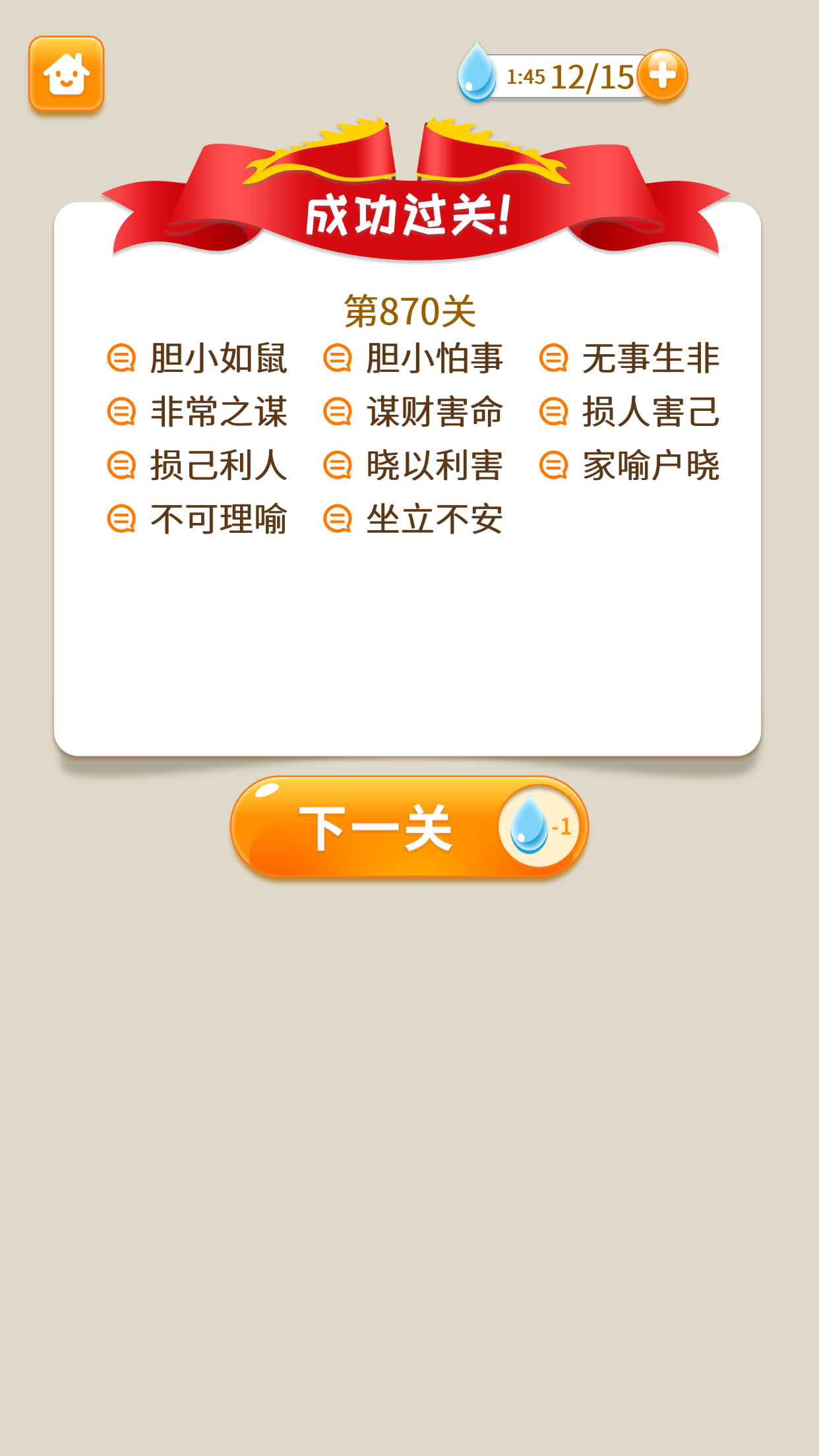Open explanation of 坐立不安

[x=413, y=519]
